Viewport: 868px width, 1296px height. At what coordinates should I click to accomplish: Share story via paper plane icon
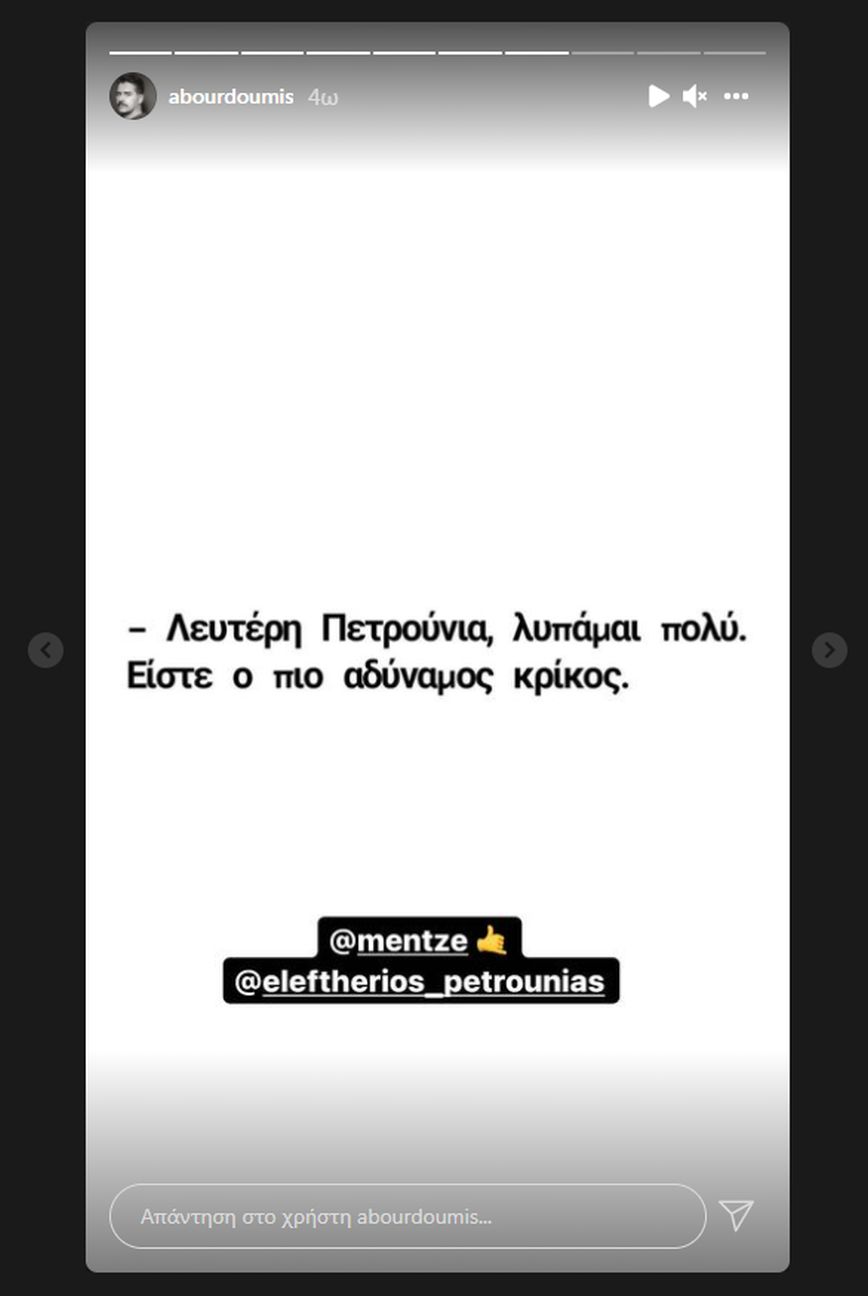tap(736, 1215)
